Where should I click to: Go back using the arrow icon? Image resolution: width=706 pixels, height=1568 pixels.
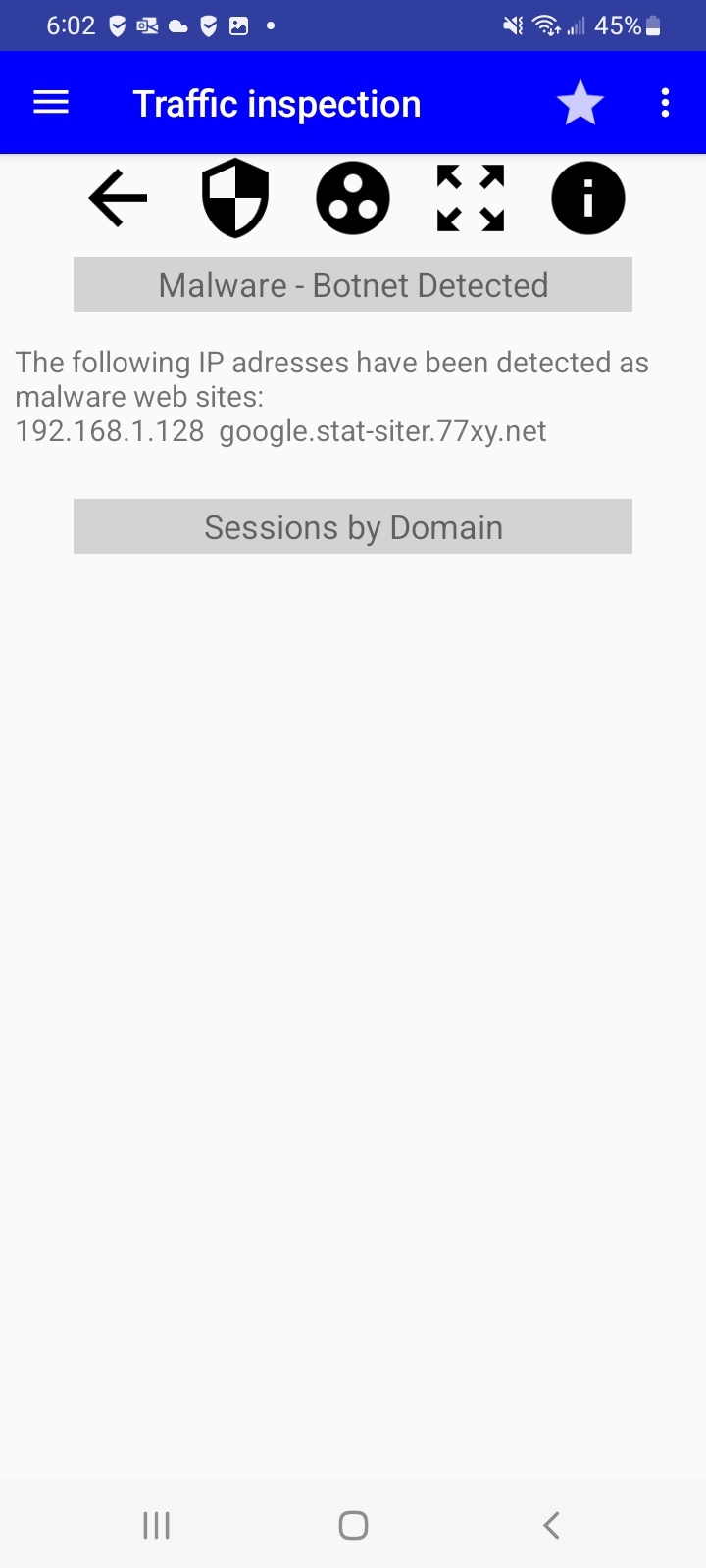click(118, 198)
